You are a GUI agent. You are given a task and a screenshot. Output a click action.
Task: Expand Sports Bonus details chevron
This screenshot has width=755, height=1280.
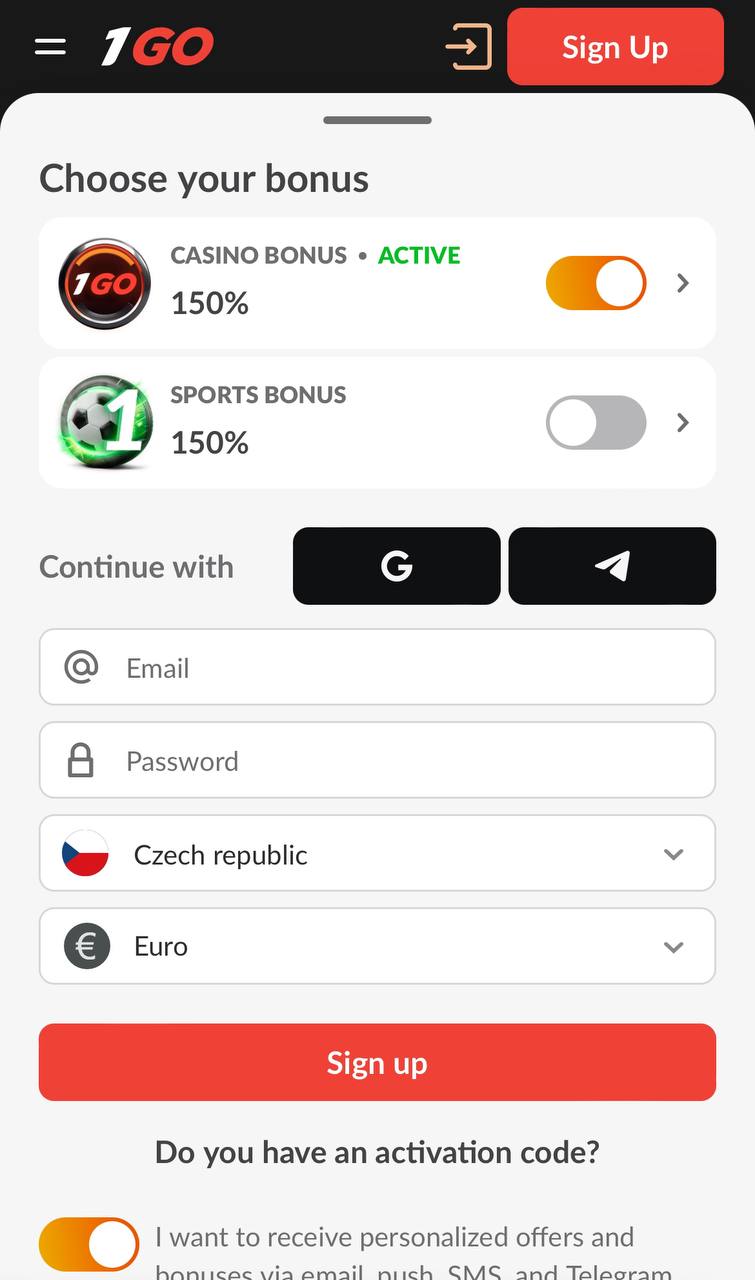point(683,422)
